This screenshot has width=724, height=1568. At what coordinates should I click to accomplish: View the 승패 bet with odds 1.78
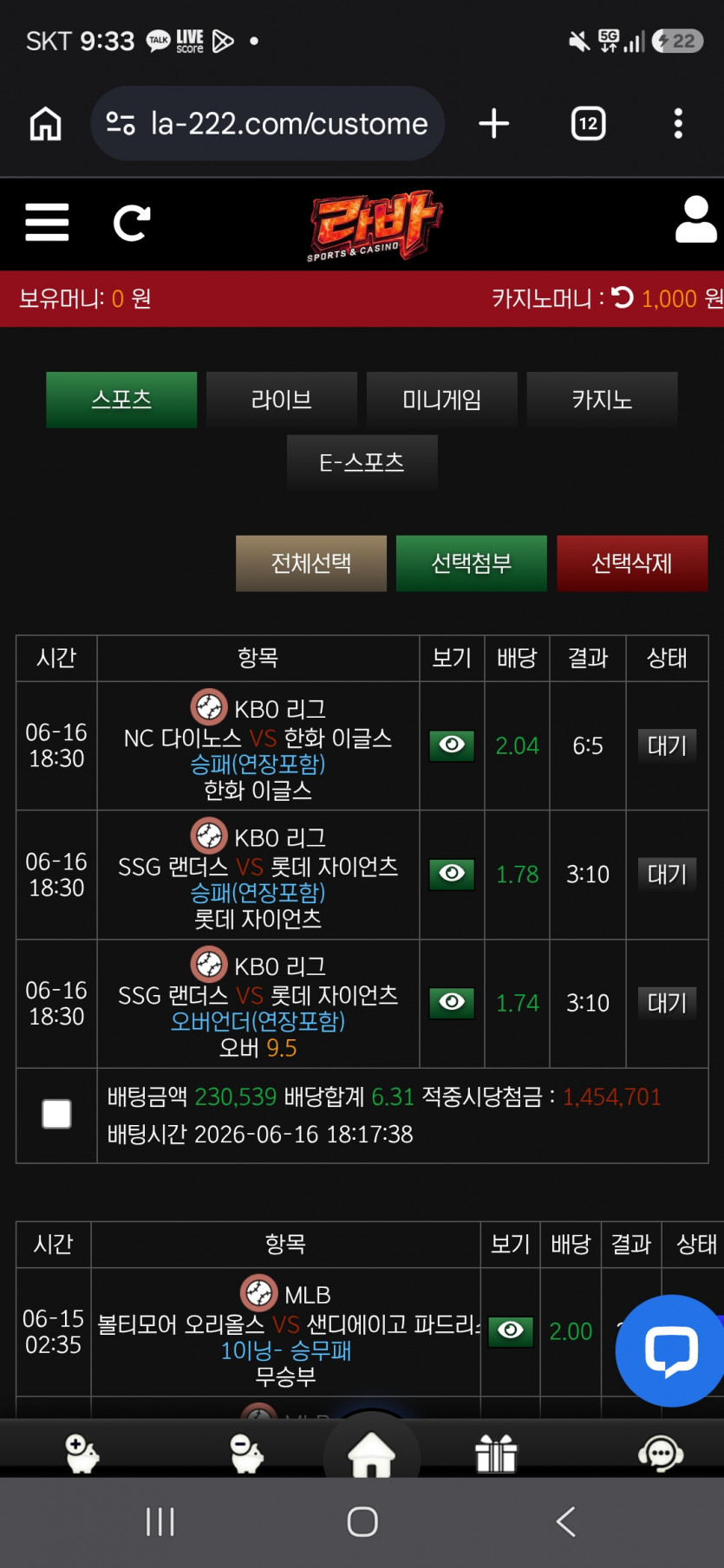[452, 874]
